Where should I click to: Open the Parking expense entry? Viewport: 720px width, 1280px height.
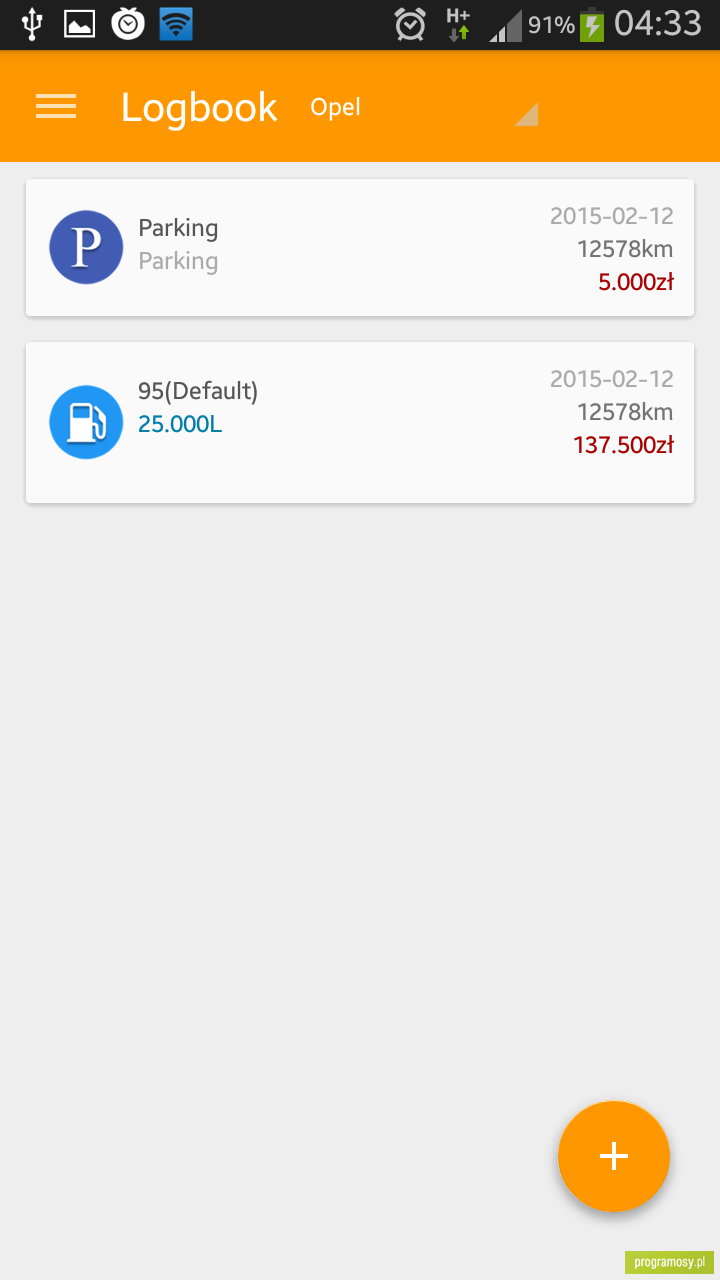point(360,248)
